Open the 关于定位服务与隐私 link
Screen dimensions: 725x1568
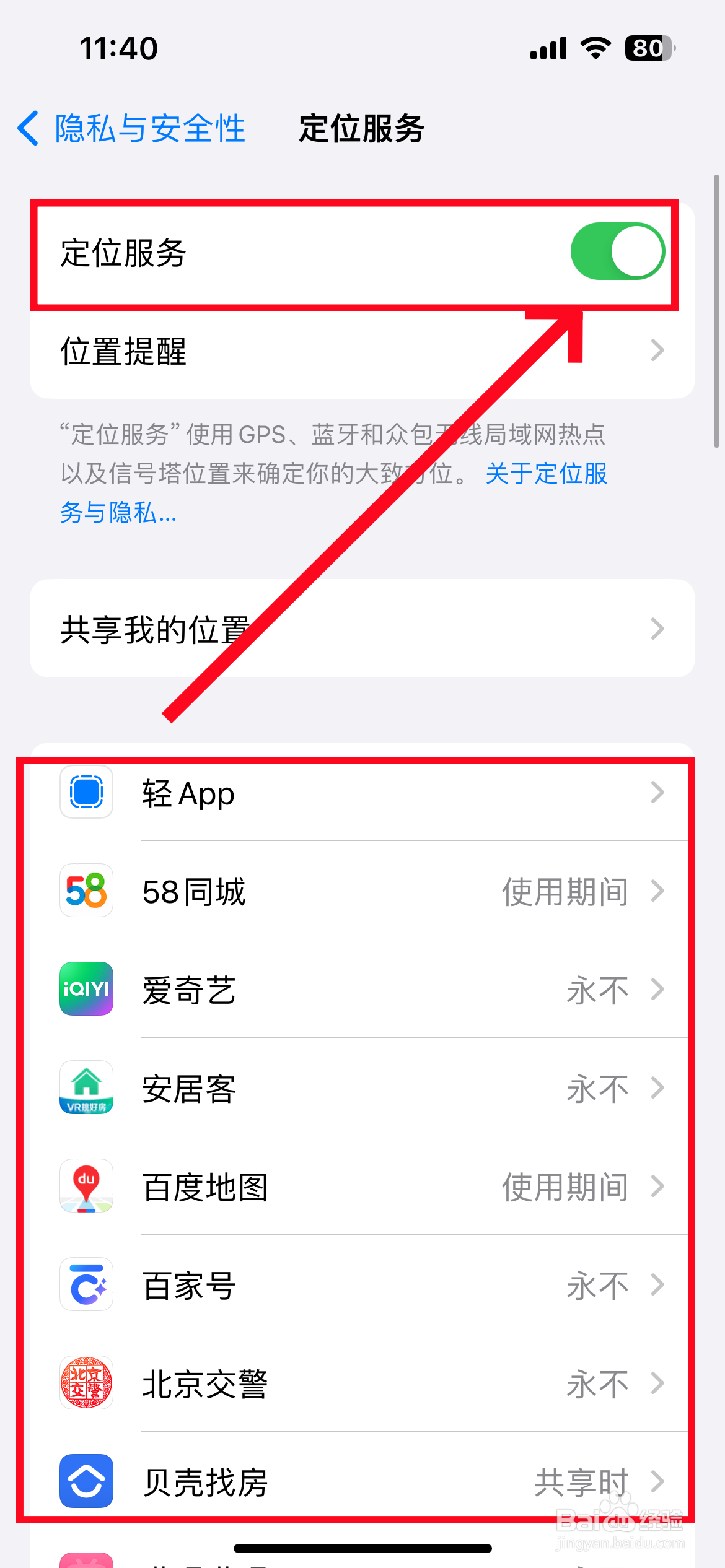coord(546,474)
